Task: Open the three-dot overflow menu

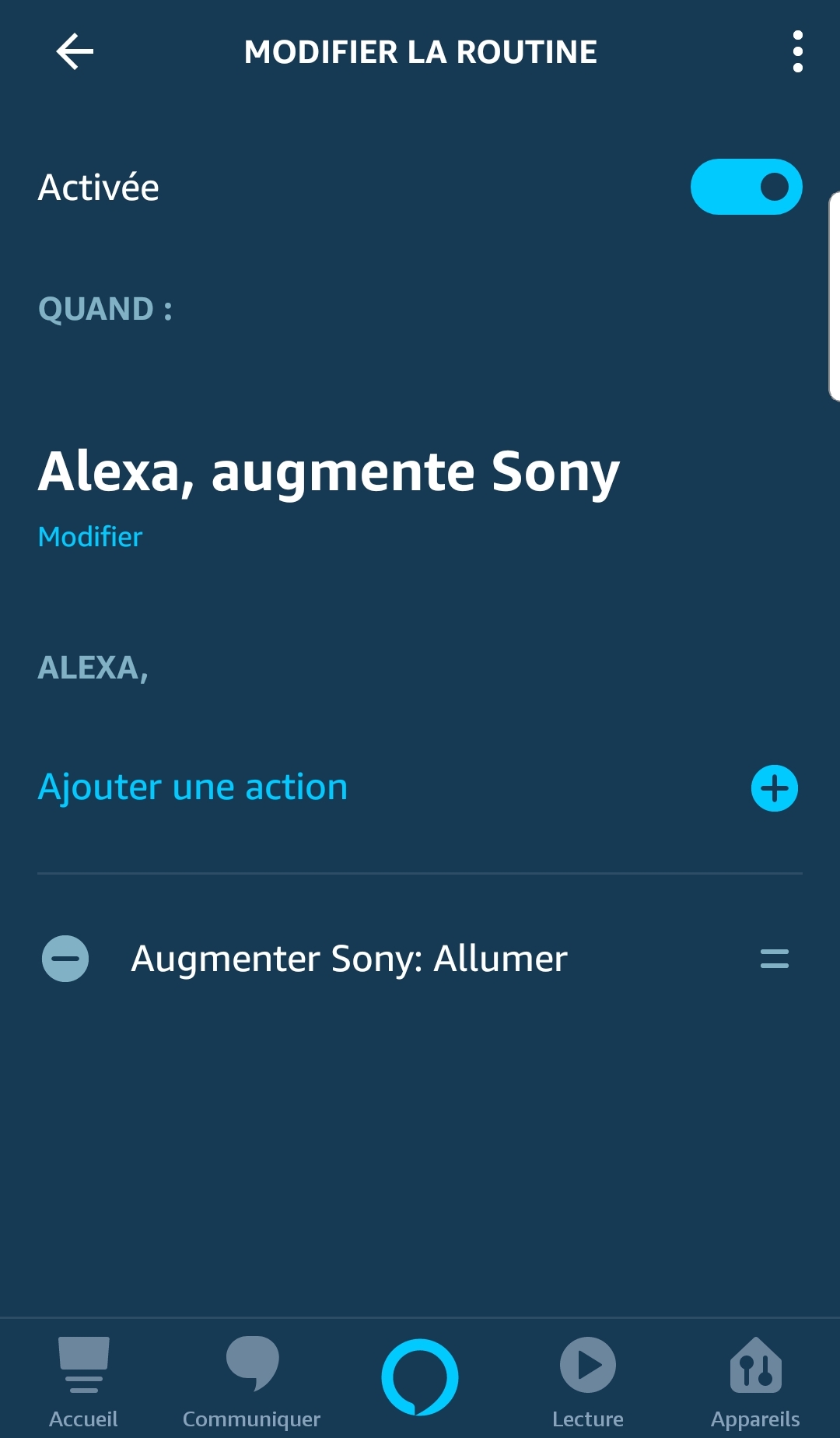Action: coord(797,52)
